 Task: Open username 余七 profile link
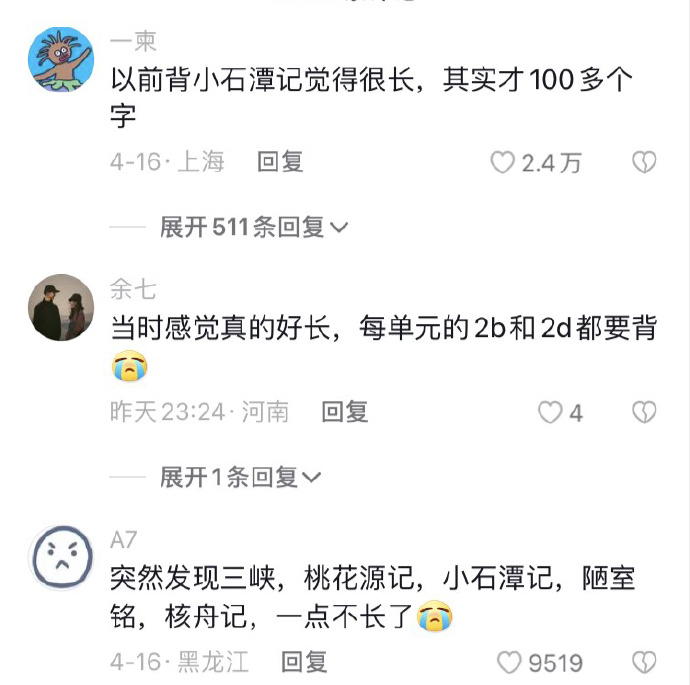click(133, 290)
